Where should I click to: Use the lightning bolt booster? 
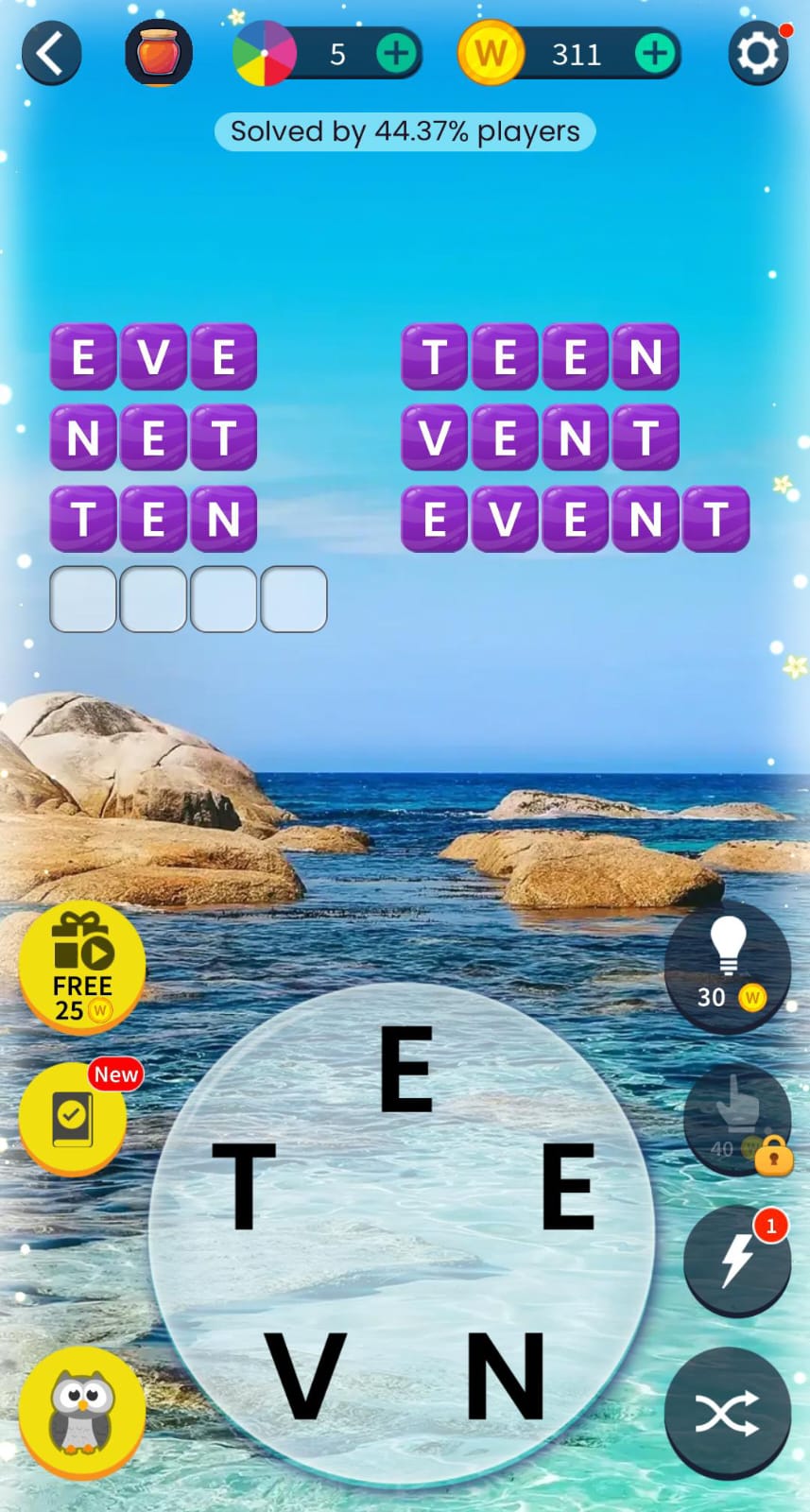click(x=736, y=1261)
